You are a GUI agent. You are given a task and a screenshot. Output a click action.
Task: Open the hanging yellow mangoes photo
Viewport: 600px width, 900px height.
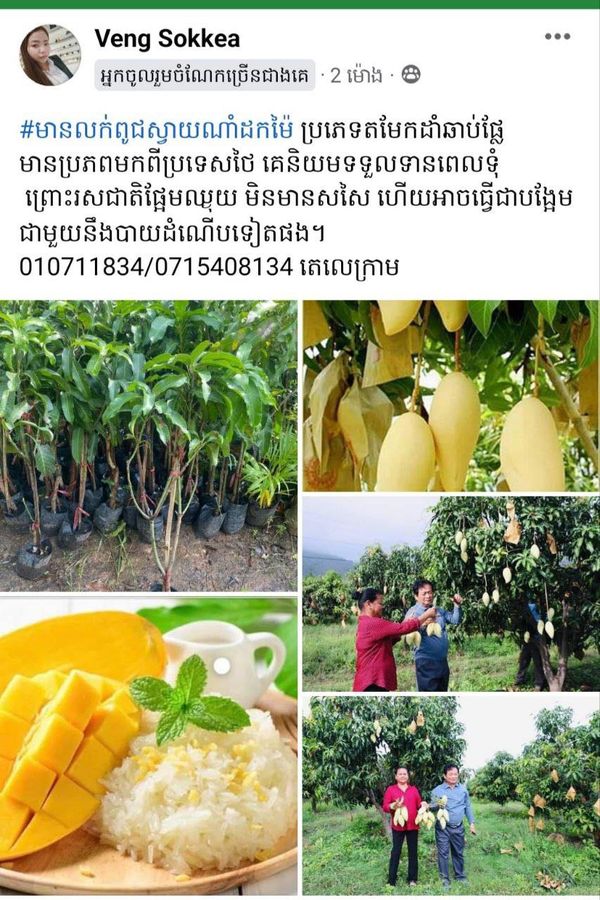pyautogui.click(x=450, y=395)
